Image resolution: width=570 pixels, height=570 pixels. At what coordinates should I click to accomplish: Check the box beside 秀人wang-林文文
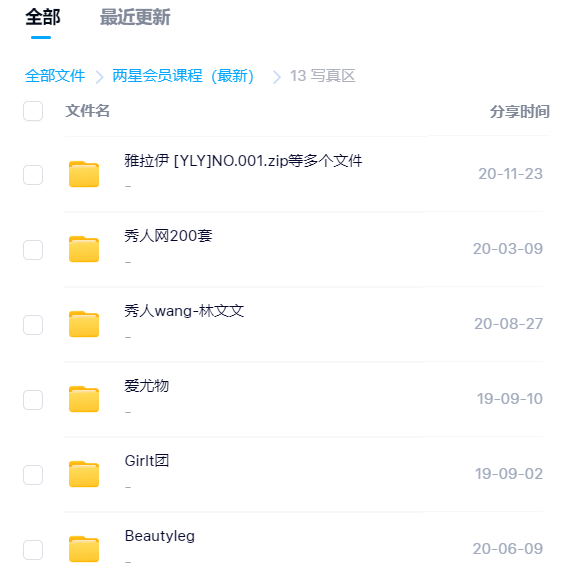[33, 325]
